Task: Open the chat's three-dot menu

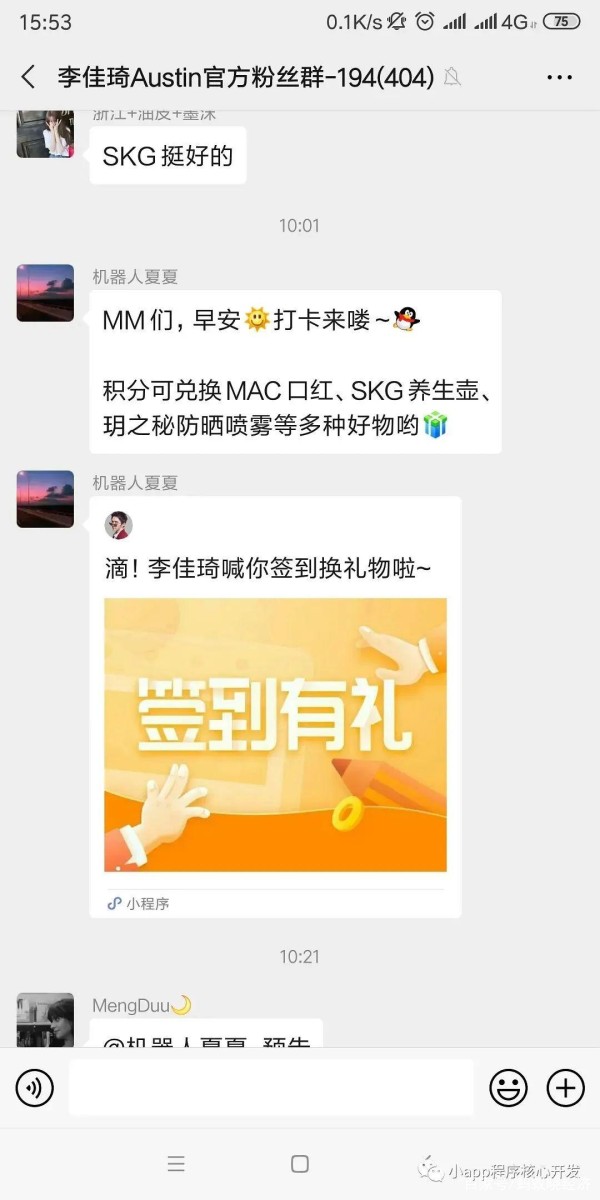Action: (x=559, y=77)
